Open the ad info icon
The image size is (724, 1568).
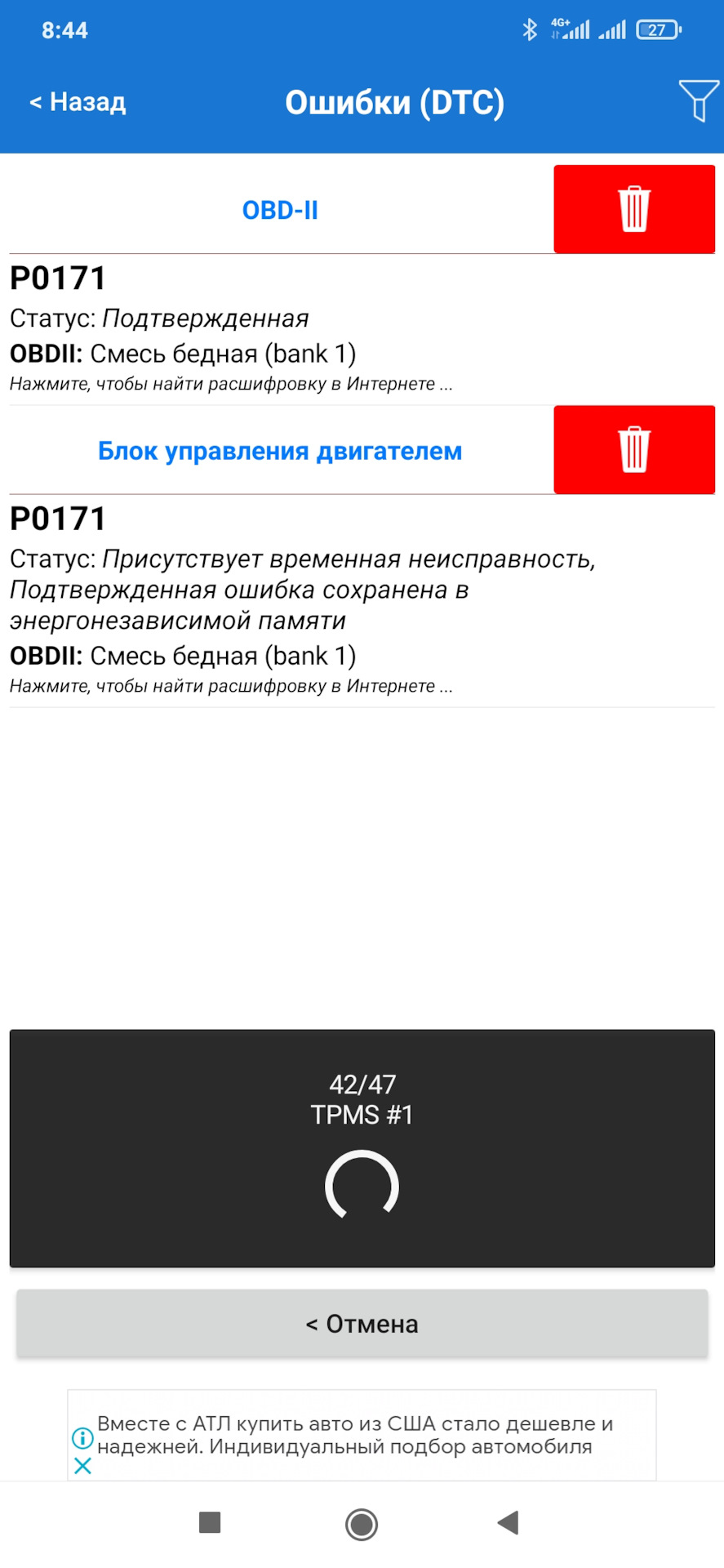pyautogui.click(x=82, y=1437)
